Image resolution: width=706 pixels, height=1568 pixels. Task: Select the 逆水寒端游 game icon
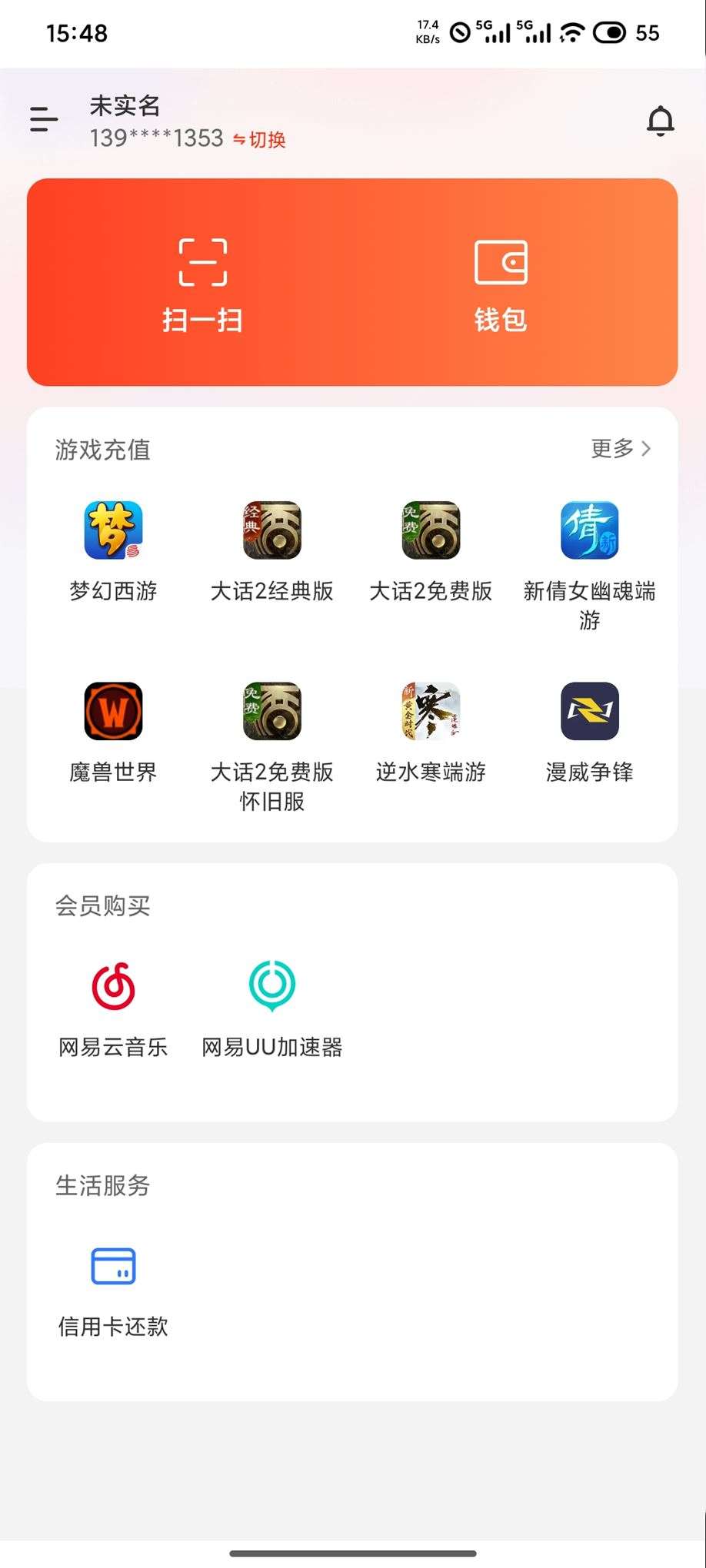click(431, 711)
